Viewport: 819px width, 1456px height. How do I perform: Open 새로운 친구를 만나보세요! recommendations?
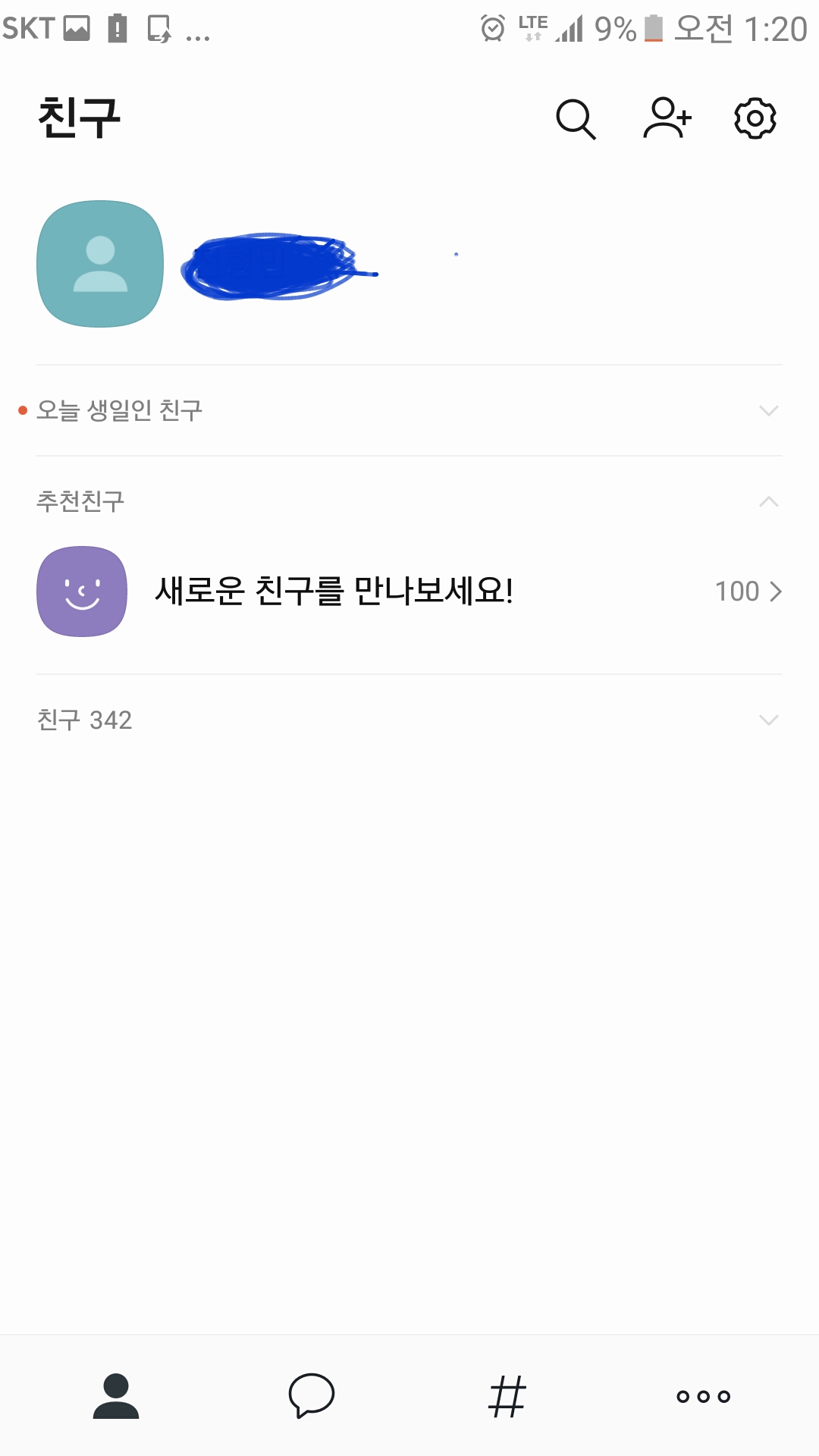(409, 591)
